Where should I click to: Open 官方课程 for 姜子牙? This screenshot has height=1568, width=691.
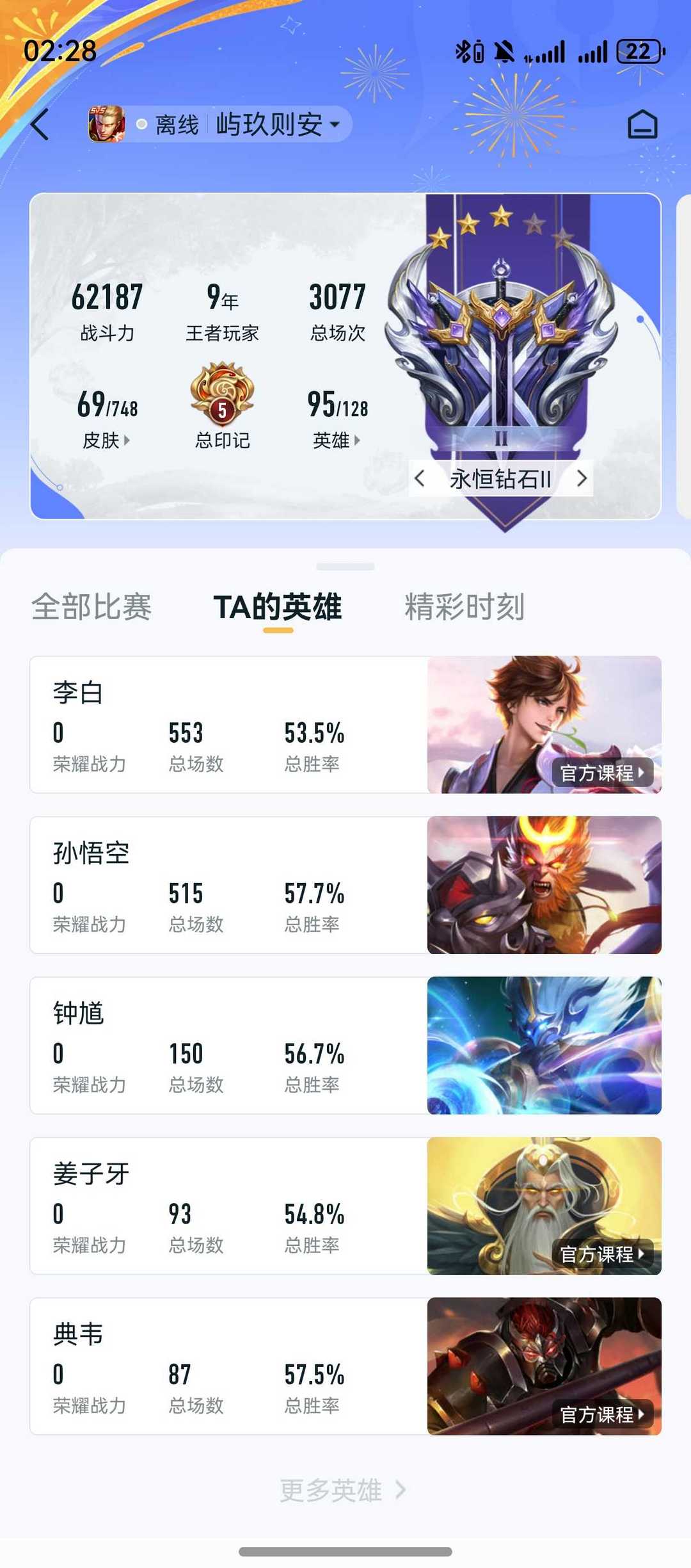601,1254
